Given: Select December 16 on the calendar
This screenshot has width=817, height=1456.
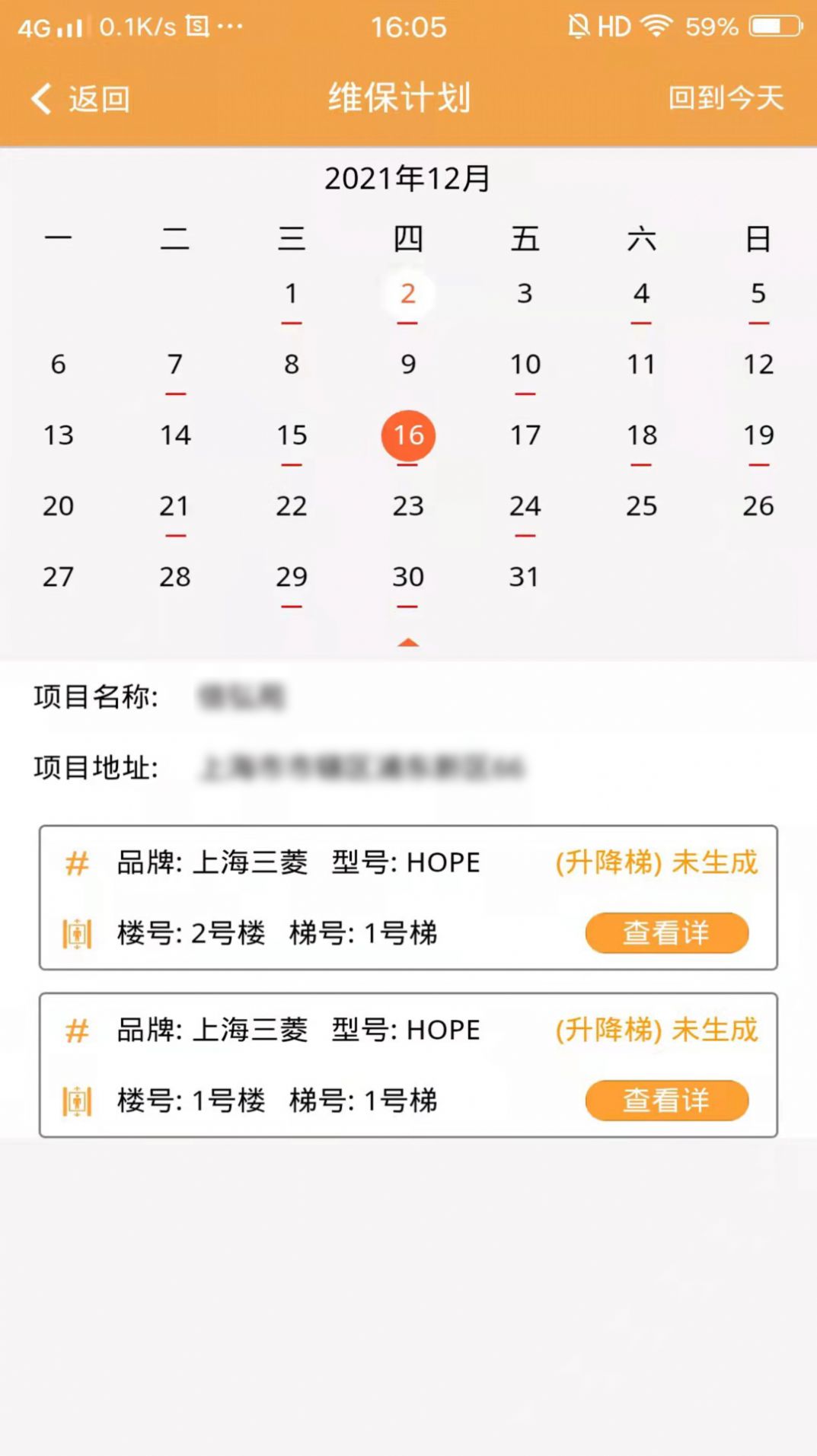Looking at the screenshot, I should pos(408,435).
